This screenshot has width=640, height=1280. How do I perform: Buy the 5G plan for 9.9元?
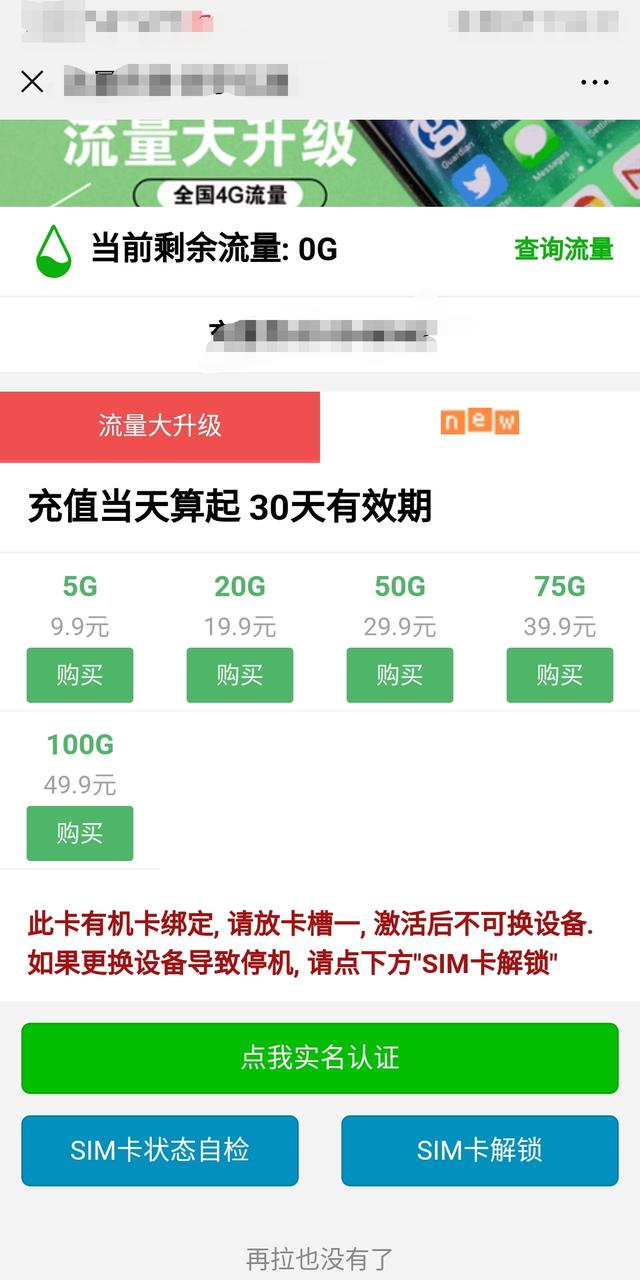point(80,675)
